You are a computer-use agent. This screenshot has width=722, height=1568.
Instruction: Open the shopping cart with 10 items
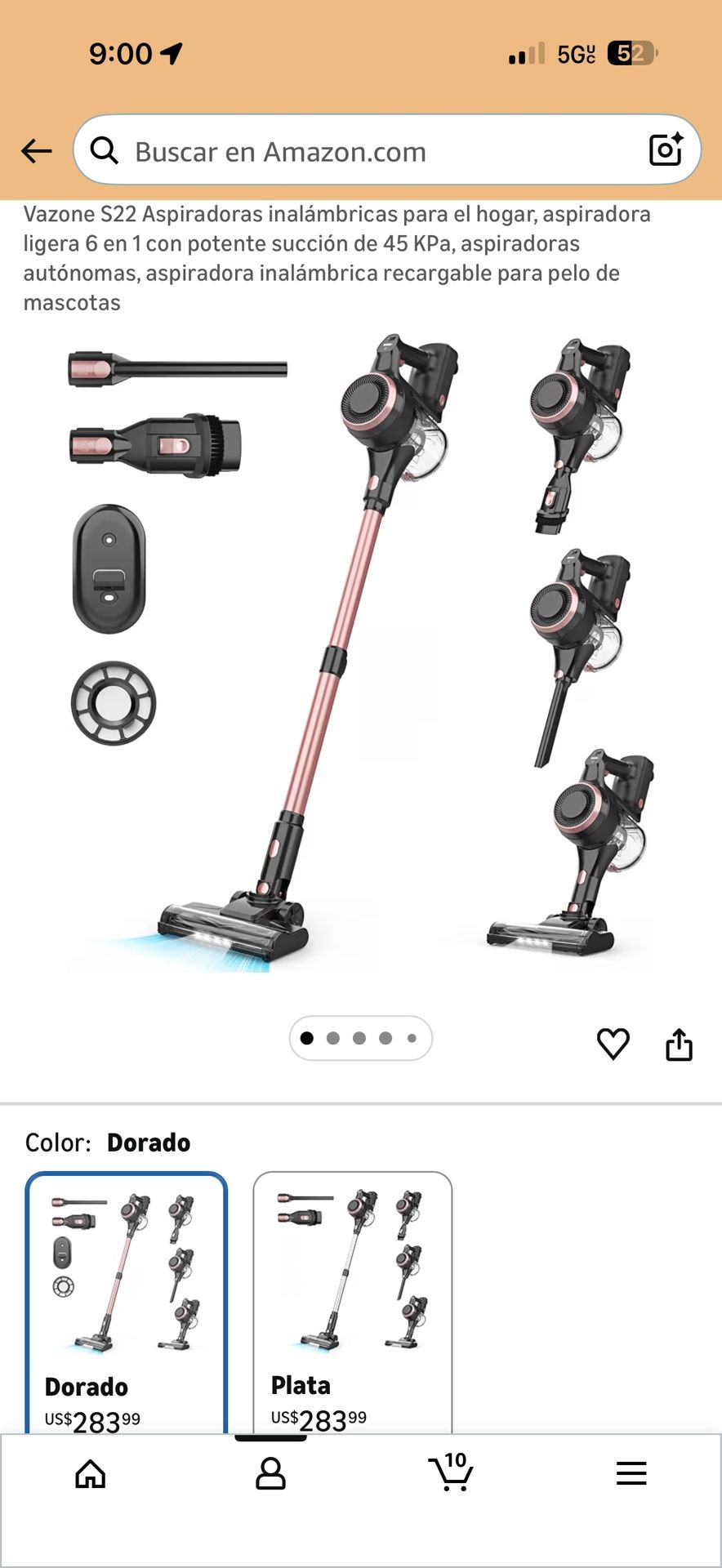point(450,1472)
